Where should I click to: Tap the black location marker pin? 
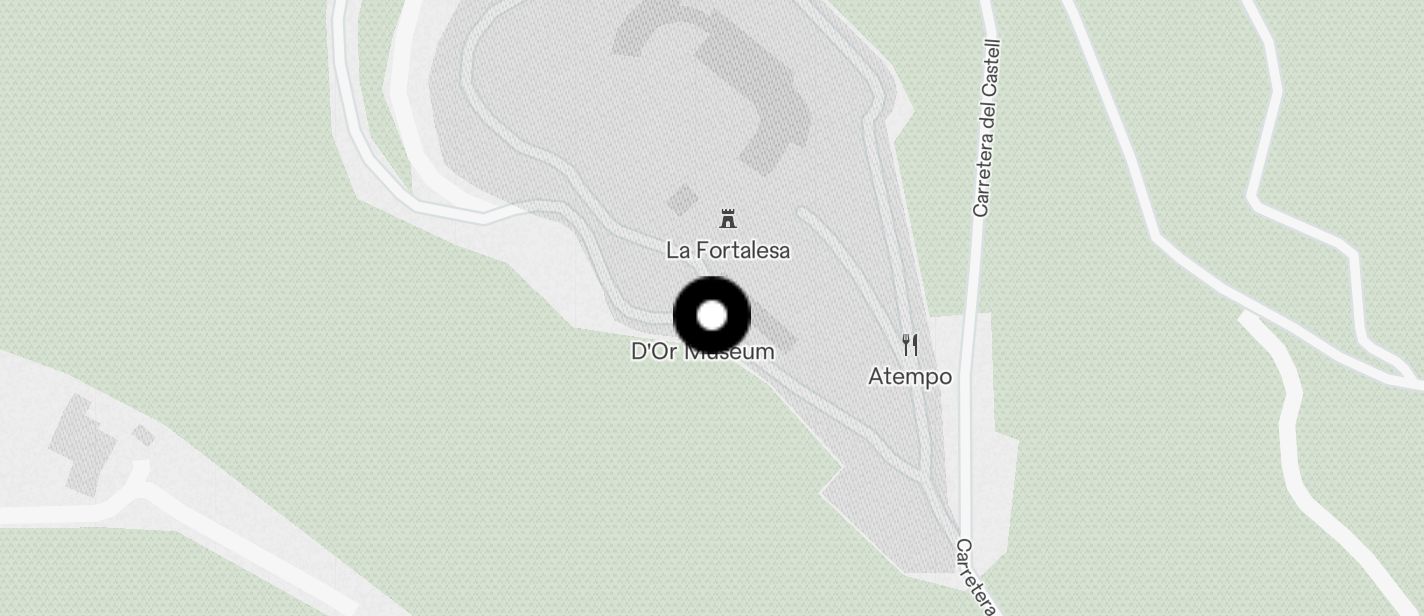pos(711,316)
